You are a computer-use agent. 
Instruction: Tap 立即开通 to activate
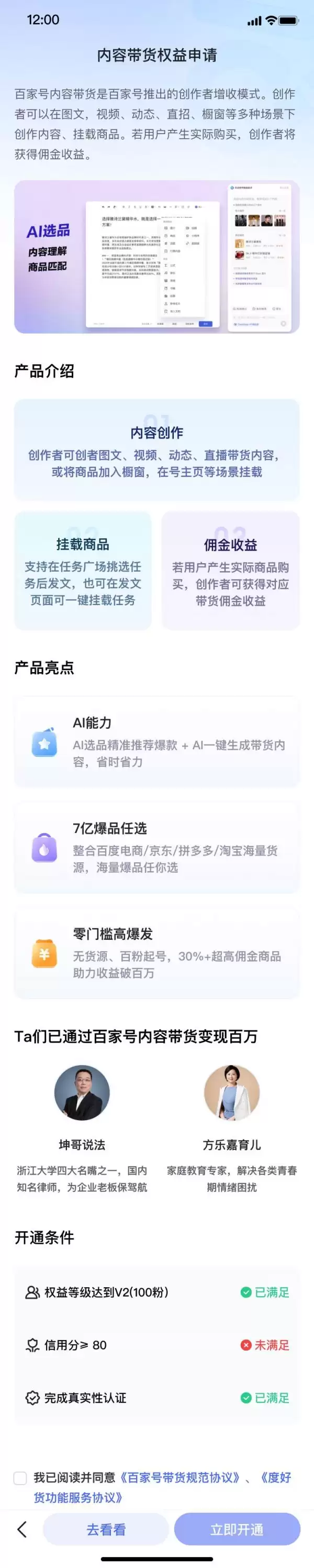click(x=237, y=1529)
